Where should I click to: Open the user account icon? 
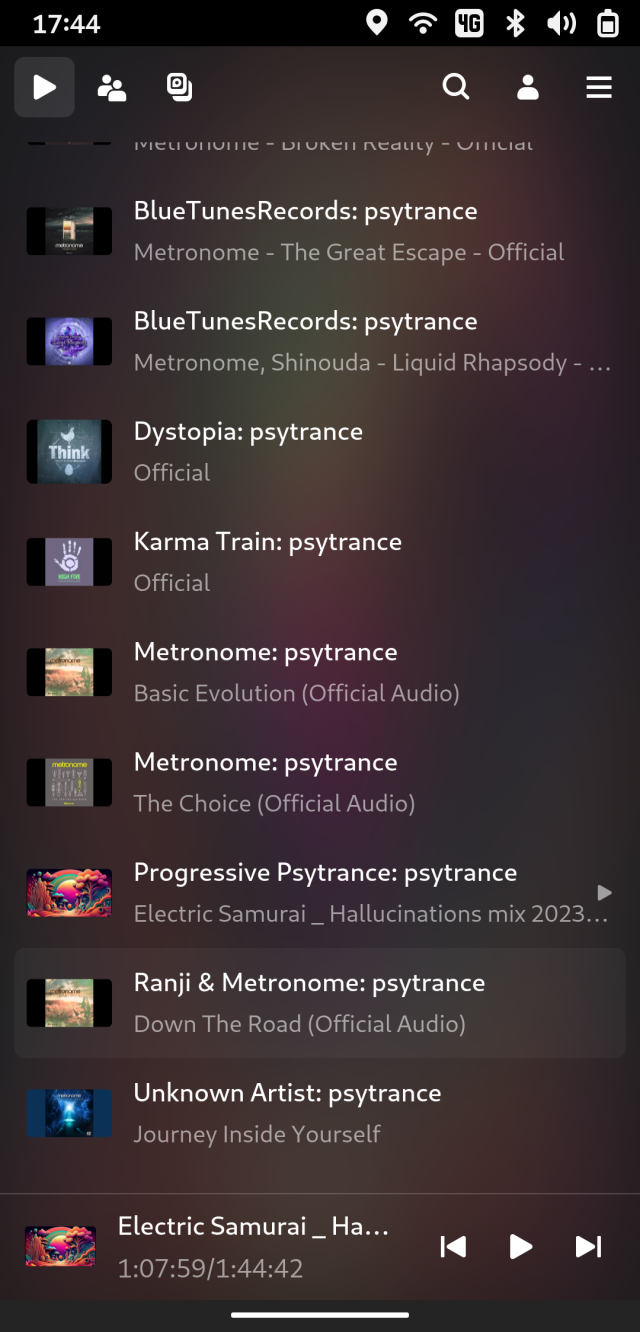click(x=528, y=88)
